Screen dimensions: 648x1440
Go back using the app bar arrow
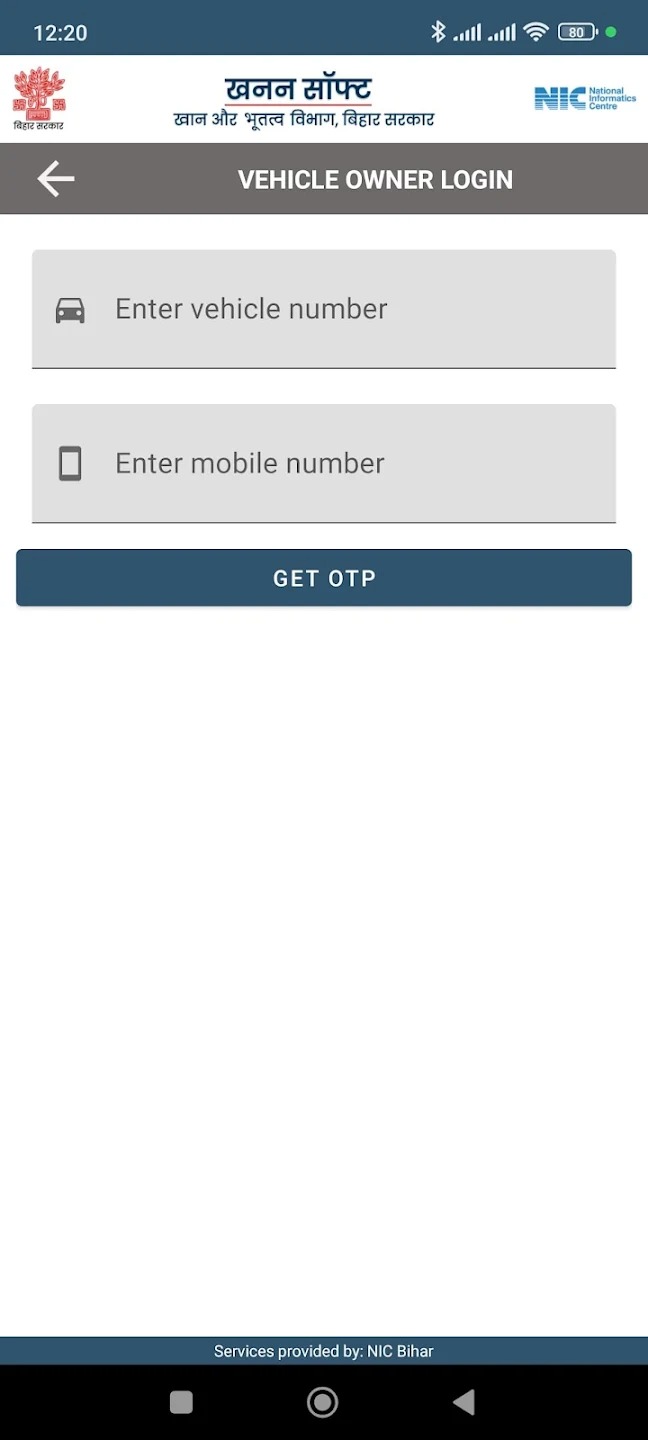point(56,179)
